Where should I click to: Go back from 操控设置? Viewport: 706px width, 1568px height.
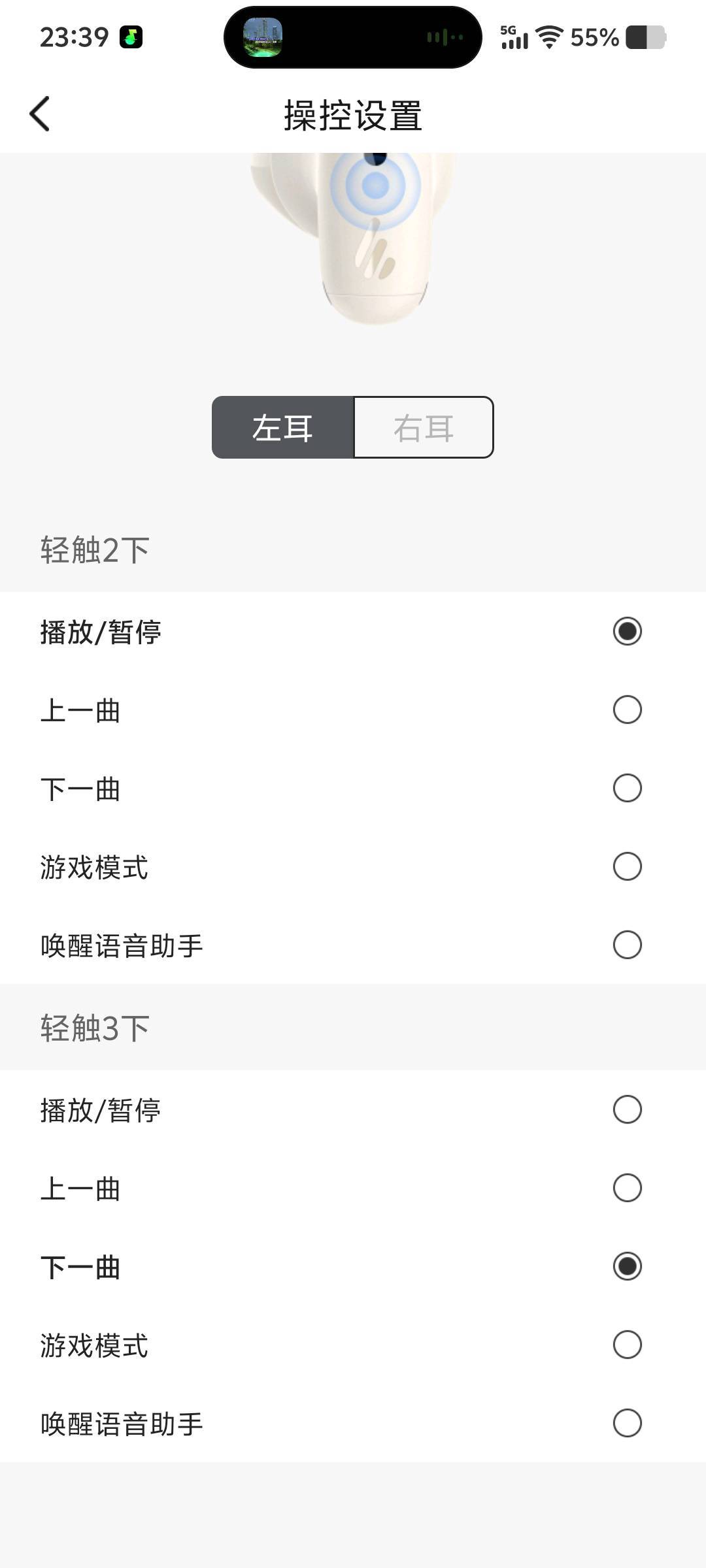[x=40, y=114]
